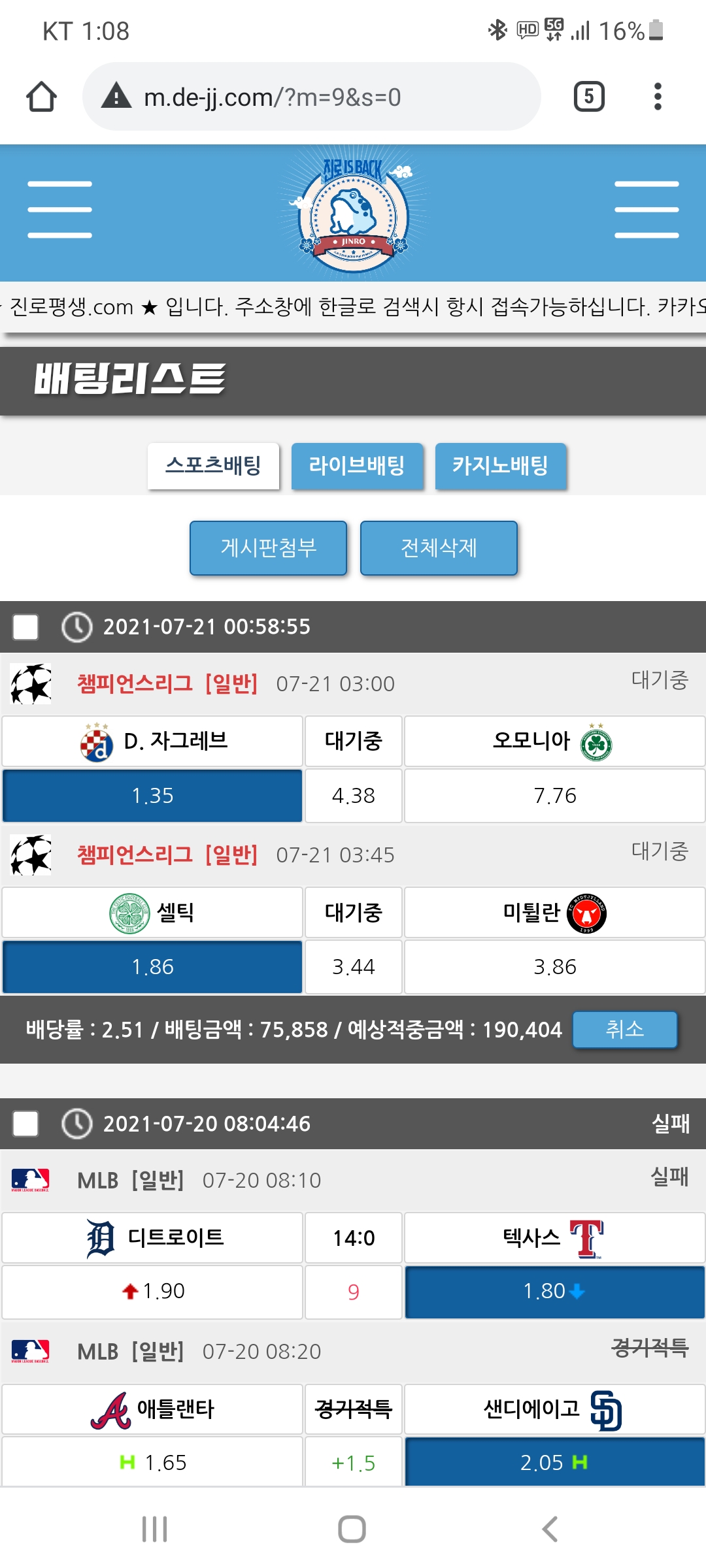706x1568 pixels.
Task: Open the browser overflow menu
Action: coord(658,97)
